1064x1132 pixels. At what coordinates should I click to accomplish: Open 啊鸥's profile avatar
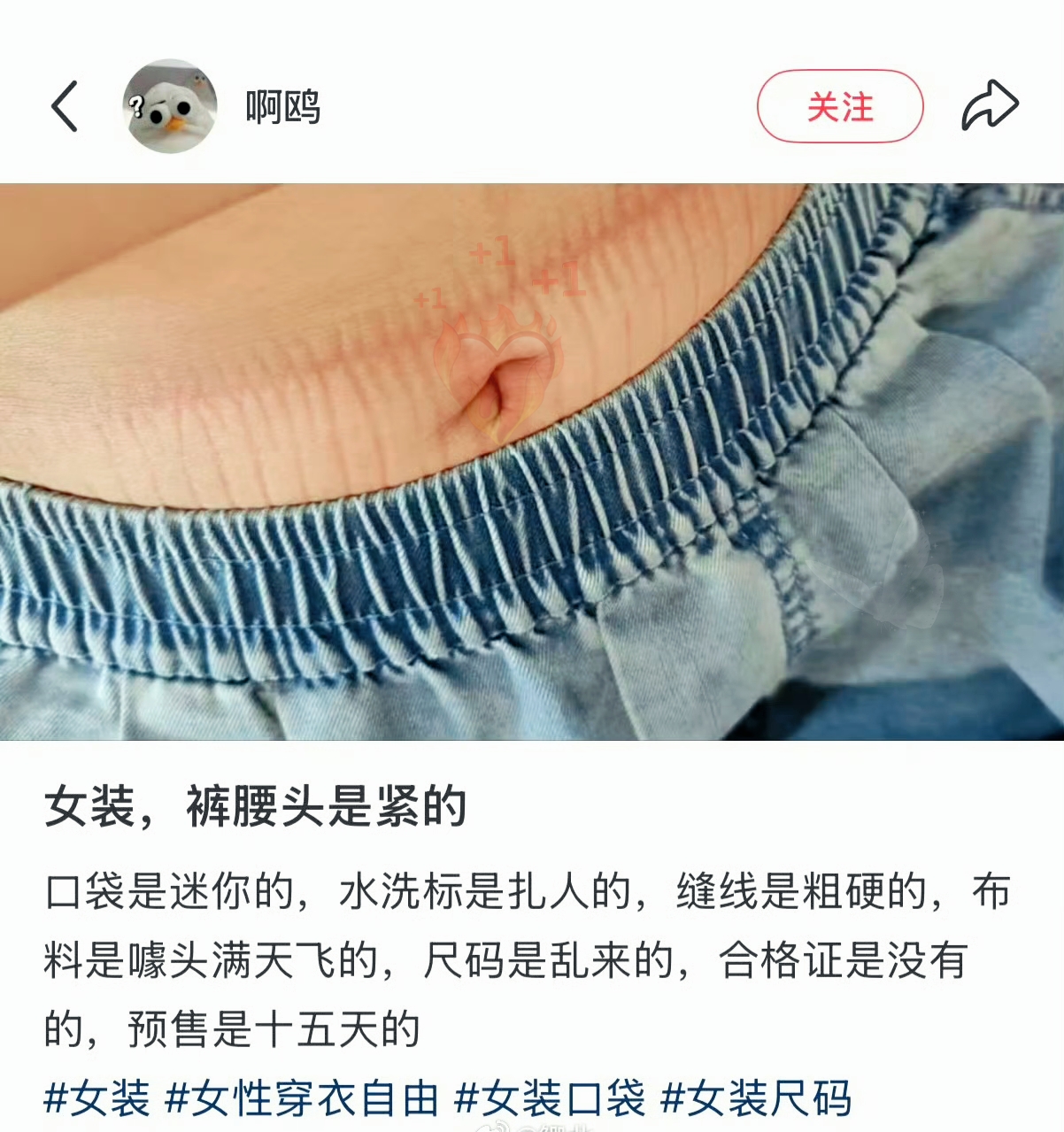169,106
